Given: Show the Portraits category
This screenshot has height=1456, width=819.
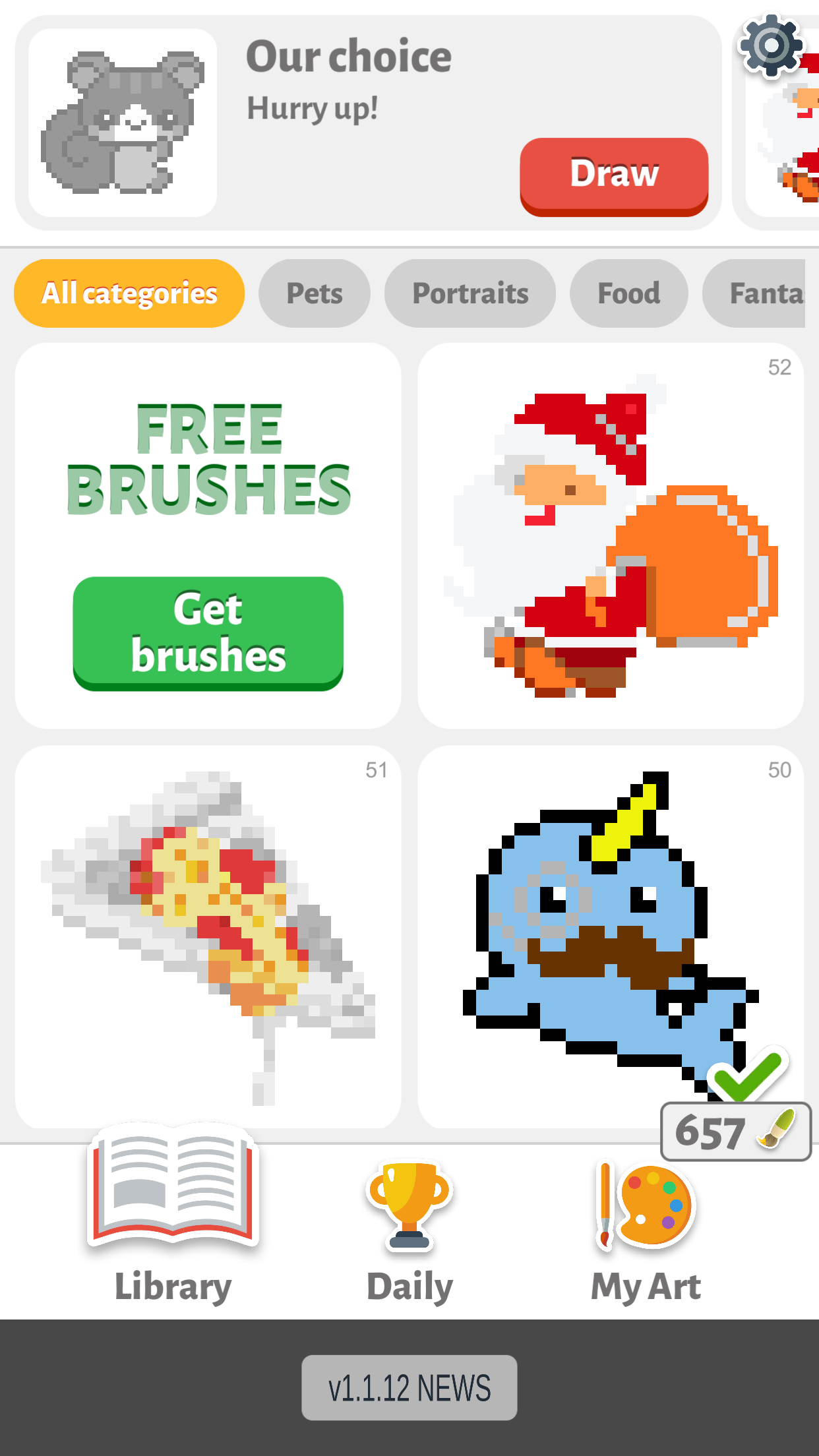Looking at the screenshot, I should point(470,293).
